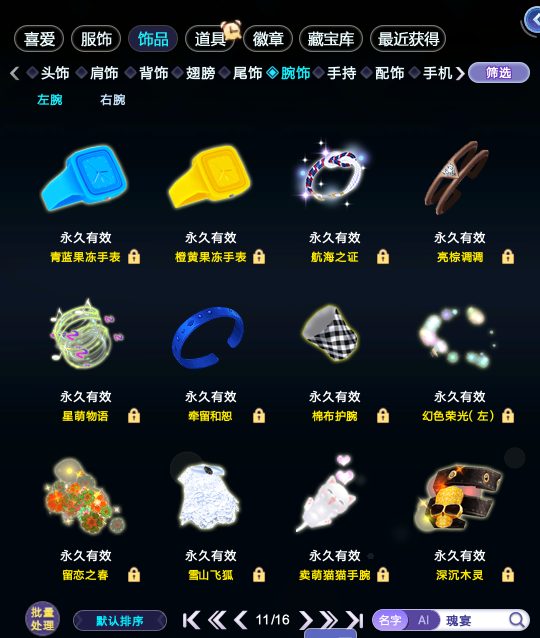Switch to the 徽章 tab
540x638 pixels.
[x=268, y=39]
